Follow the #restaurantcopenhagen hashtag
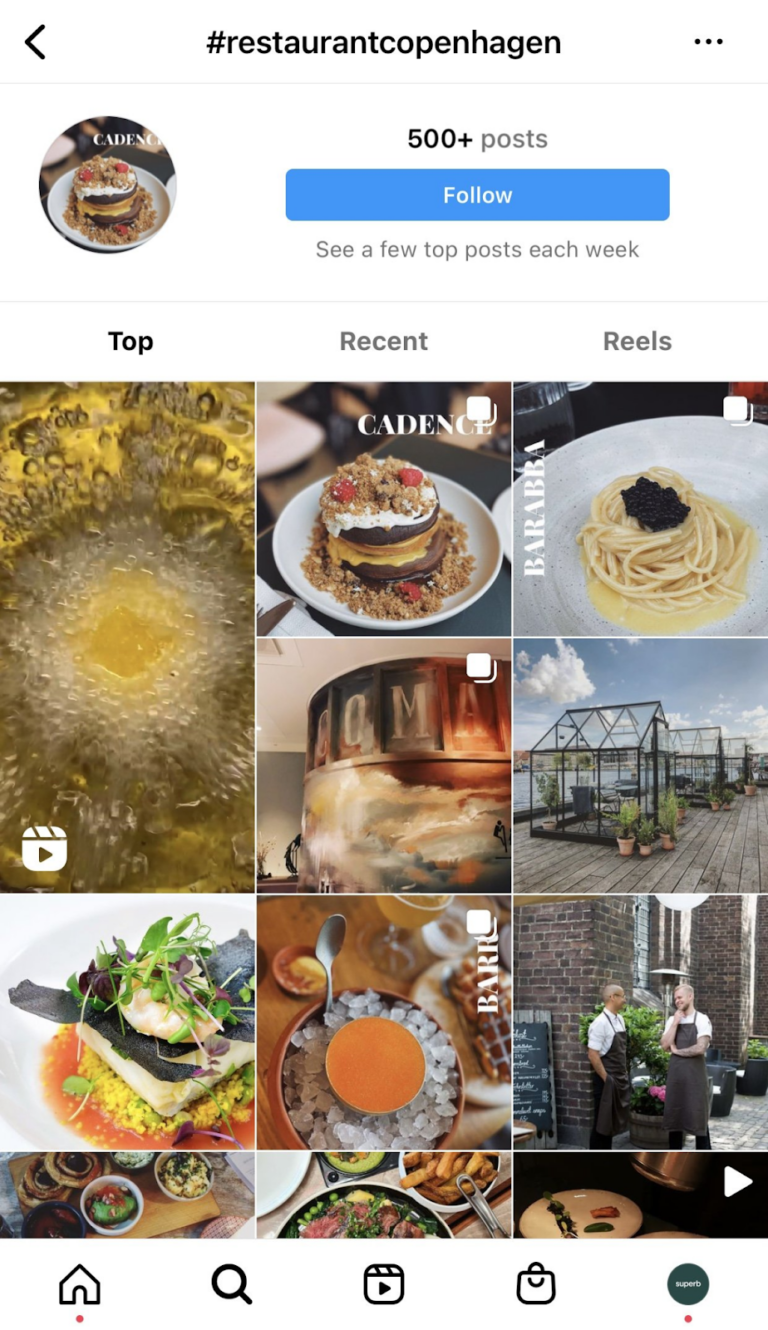The image size is (768, 1330). click(x=477, y=195)
